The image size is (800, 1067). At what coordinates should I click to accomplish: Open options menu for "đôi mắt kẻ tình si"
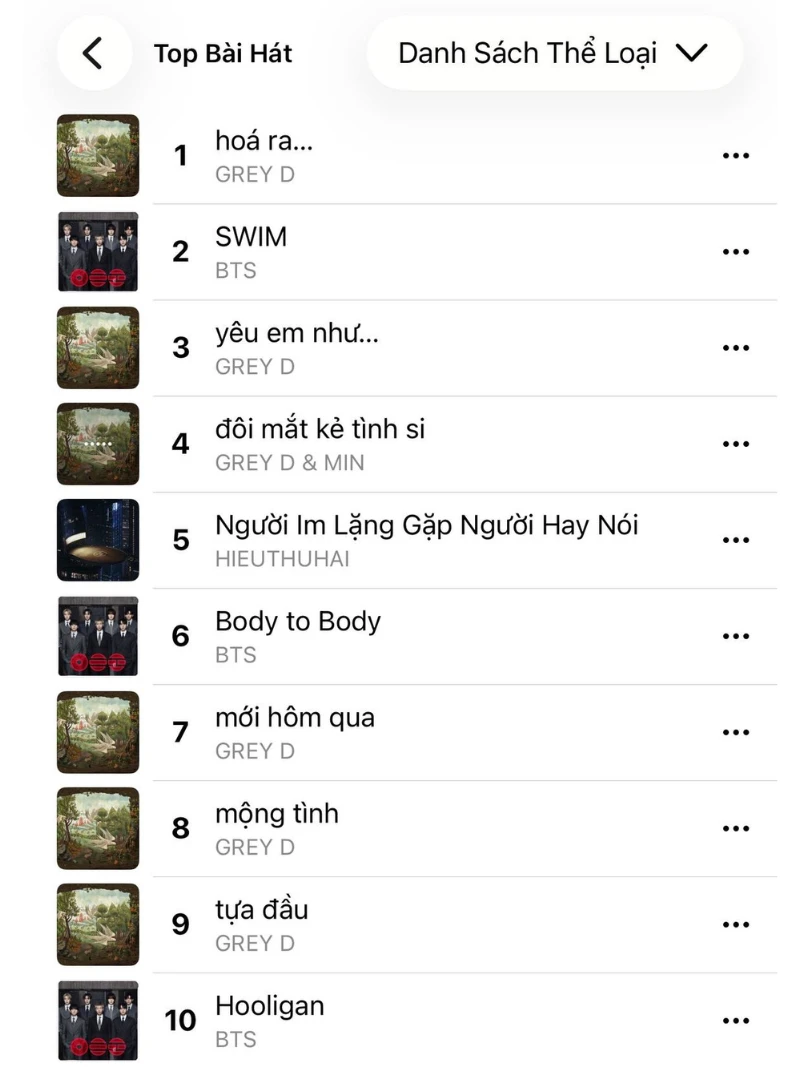tap(736, 443)
